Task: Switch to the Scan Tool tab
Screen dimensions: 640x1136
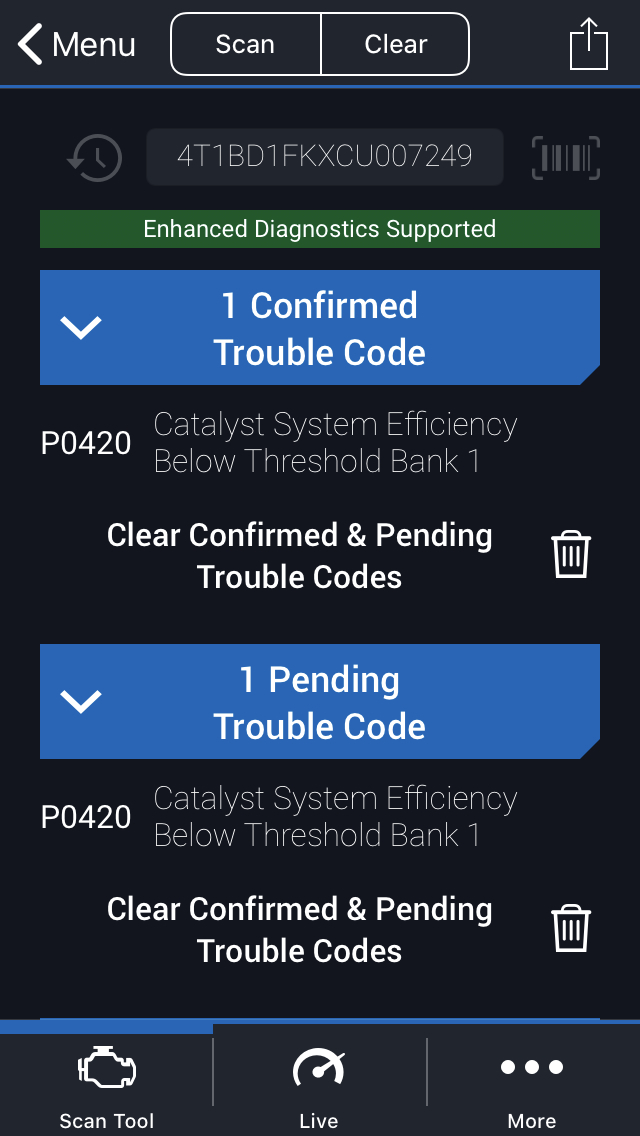Action: [107, 1086]
